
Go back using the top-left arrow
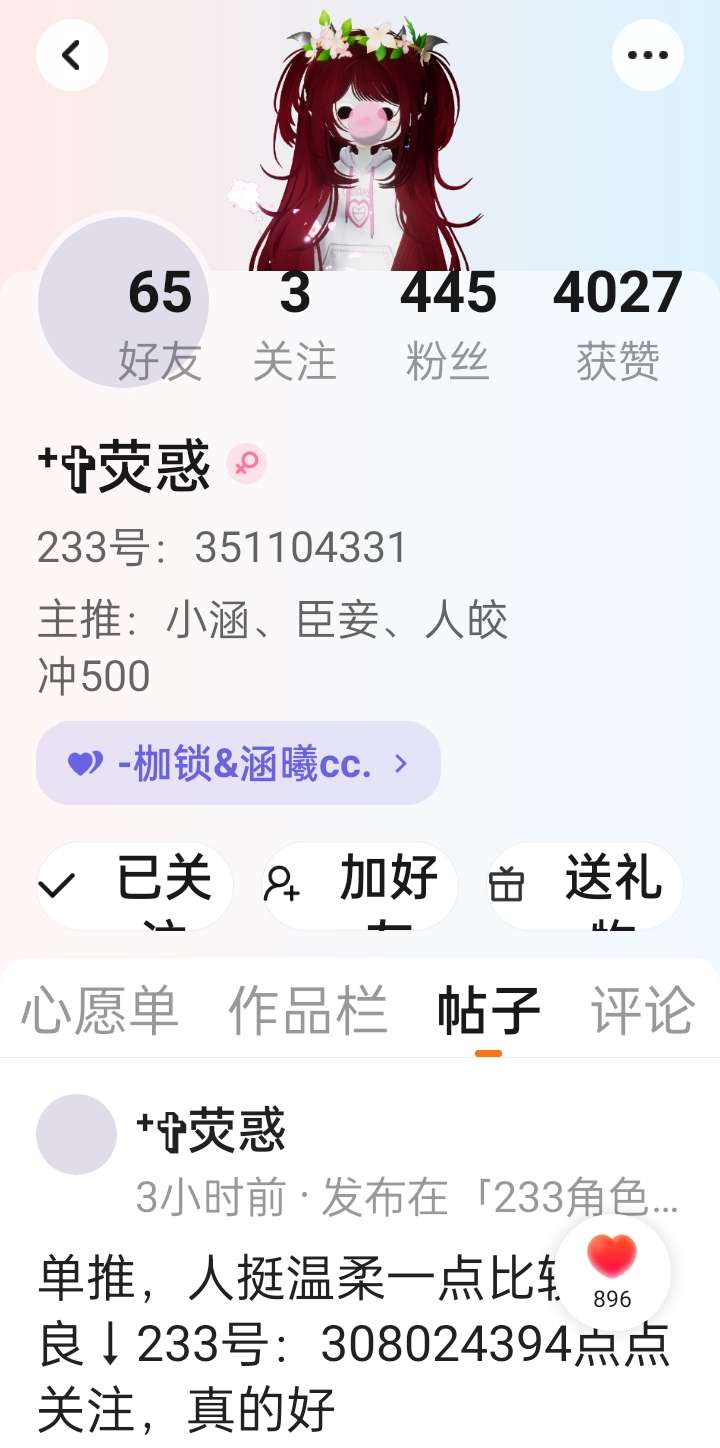coord(71,56)
